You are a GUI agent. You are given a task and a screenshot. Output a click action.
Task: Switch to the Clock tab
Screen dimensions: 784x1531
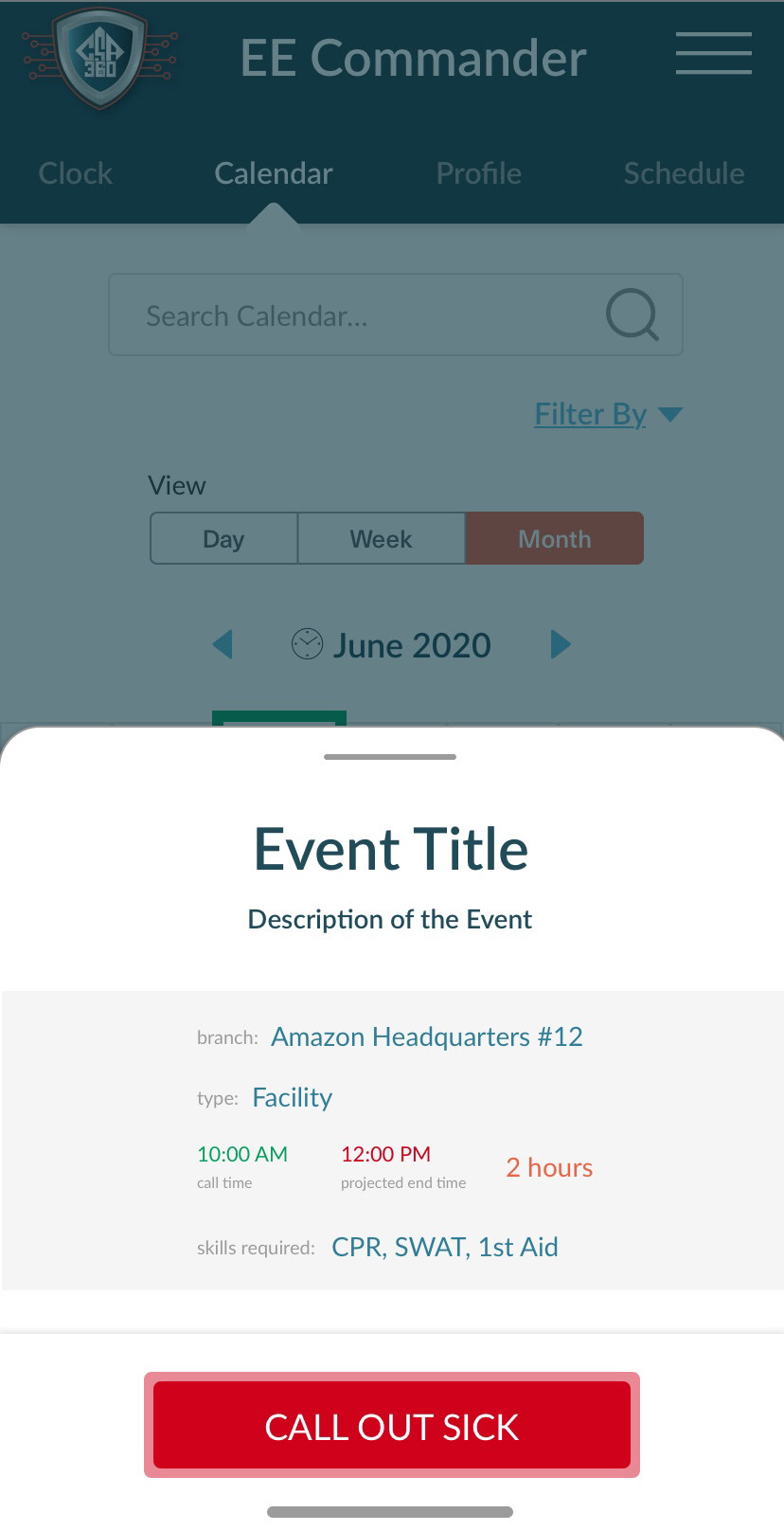click(75, 173)
